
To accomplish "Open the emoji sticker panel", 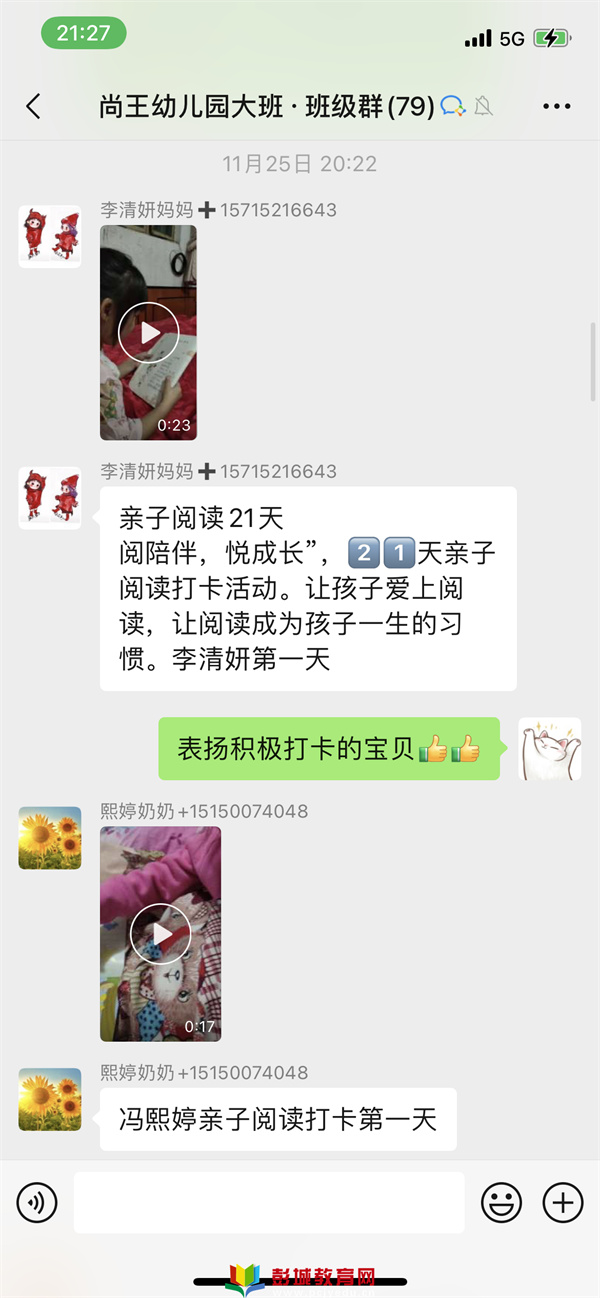I will (501, 1202).
